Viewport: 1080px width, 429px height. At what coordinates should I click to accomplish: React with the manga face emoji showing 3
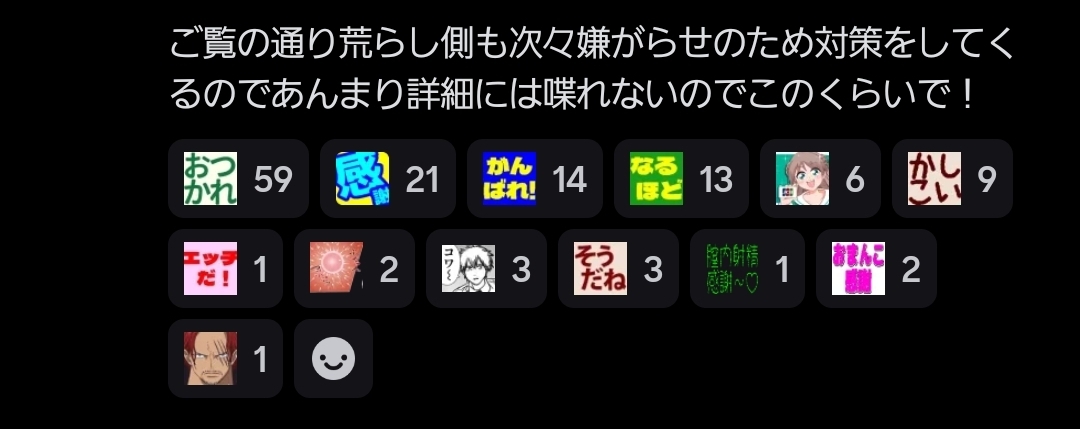(486, 269)
